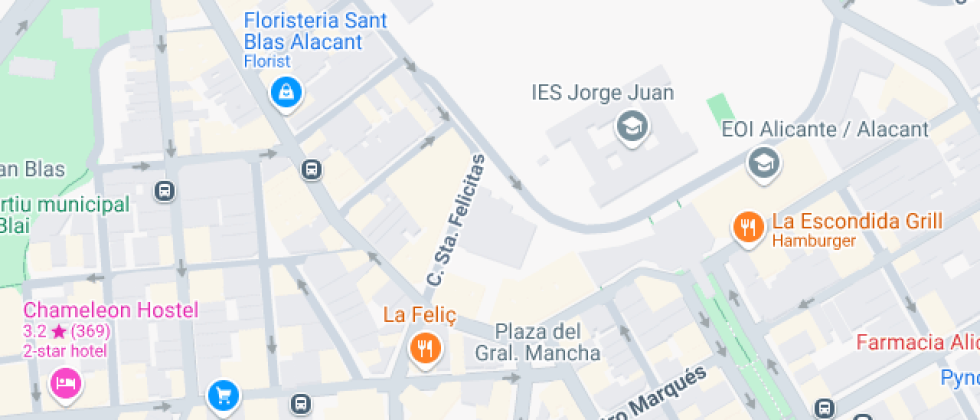980x420 pixels.
Task: Open the Chameleon Hostel hotel pin
Action: (66, 382)
